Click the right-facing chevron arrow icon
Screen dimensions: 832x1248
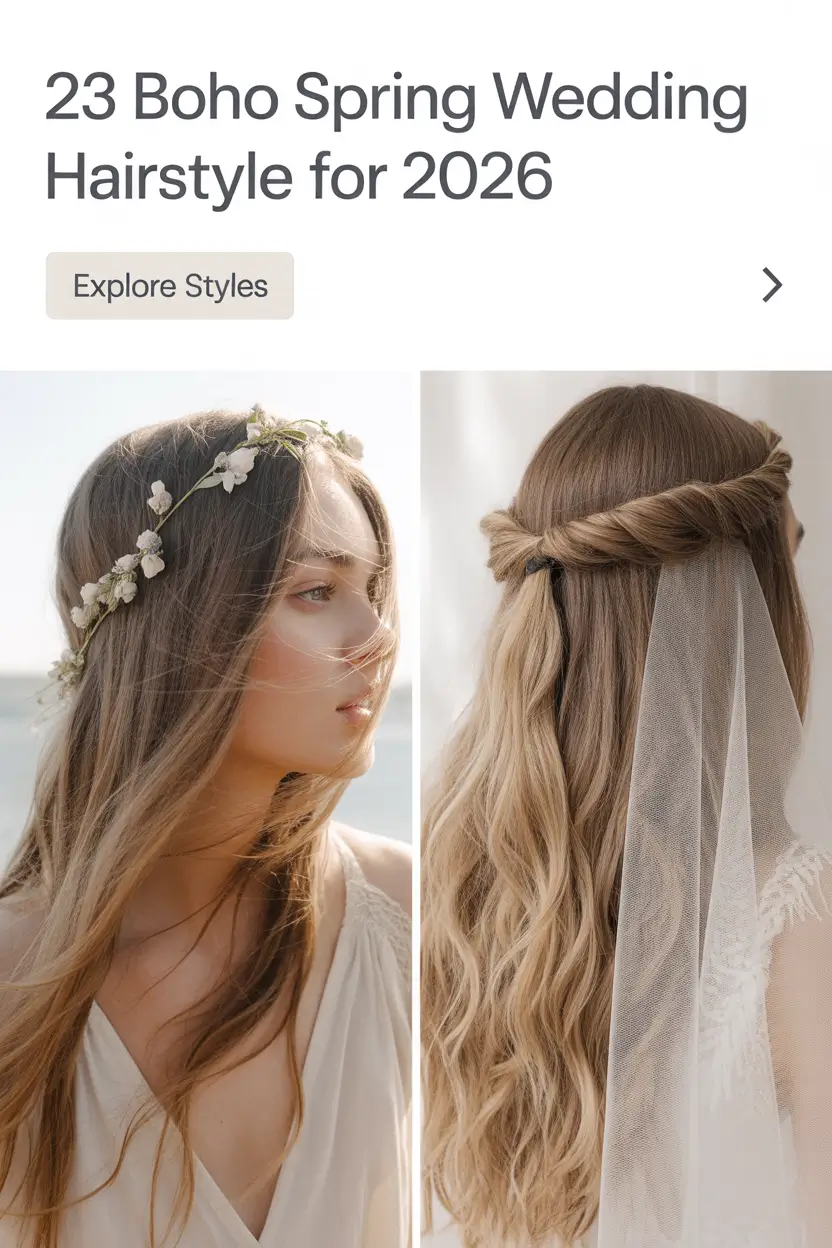(x=770, y=286)
